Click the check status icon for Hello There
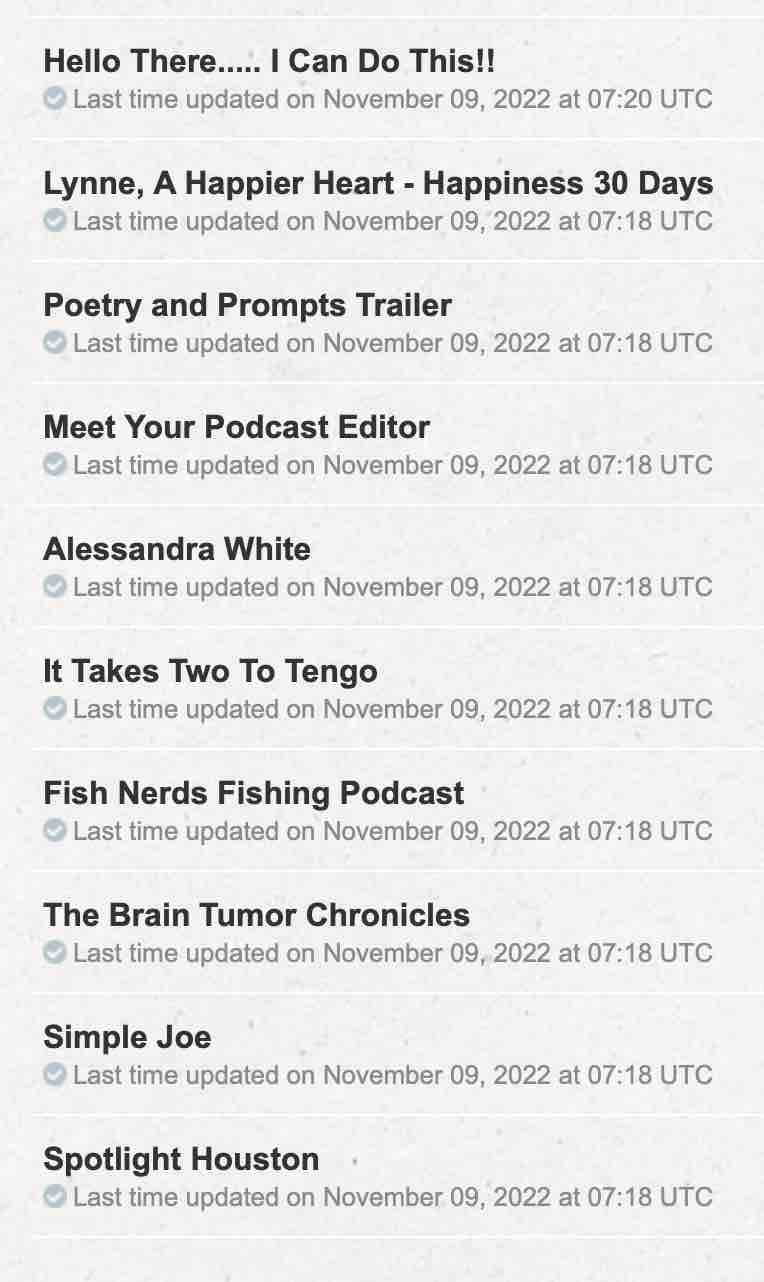 coord(55,99)
